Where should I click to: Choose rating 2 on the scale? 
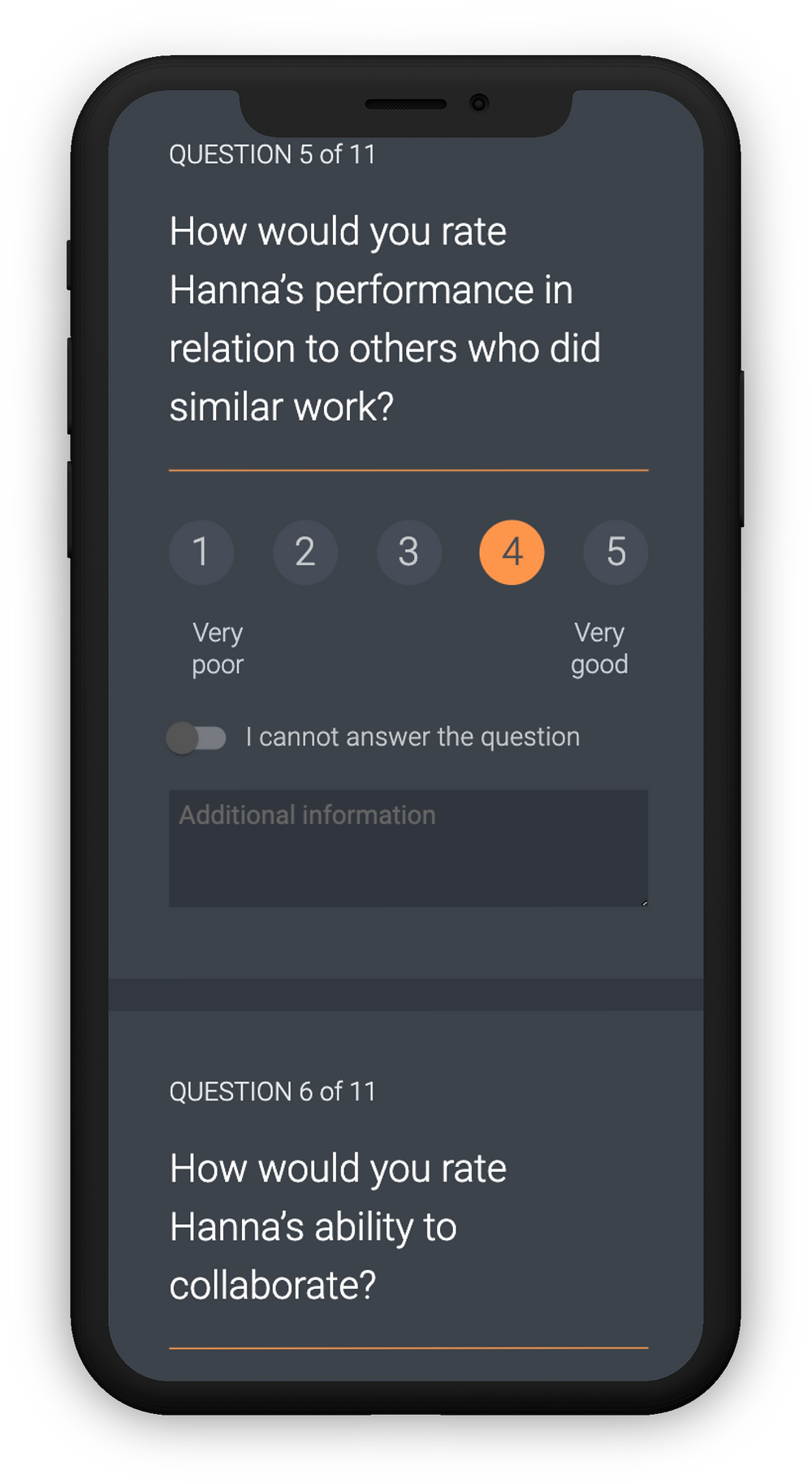click(x=305, y=552)
